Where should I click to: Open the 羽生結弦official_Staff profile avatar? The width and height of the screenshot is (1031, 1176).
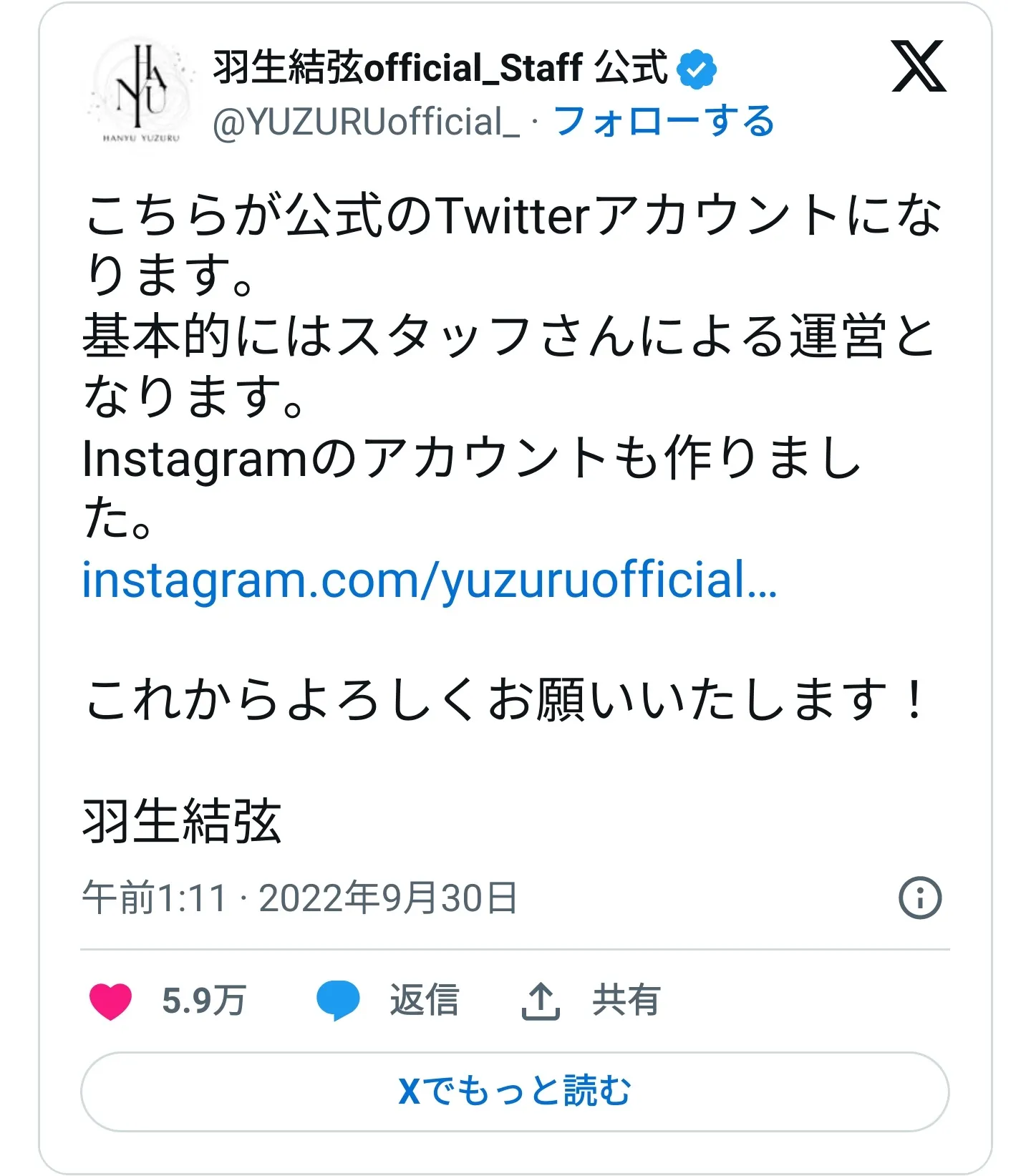[x=141, y=91]
